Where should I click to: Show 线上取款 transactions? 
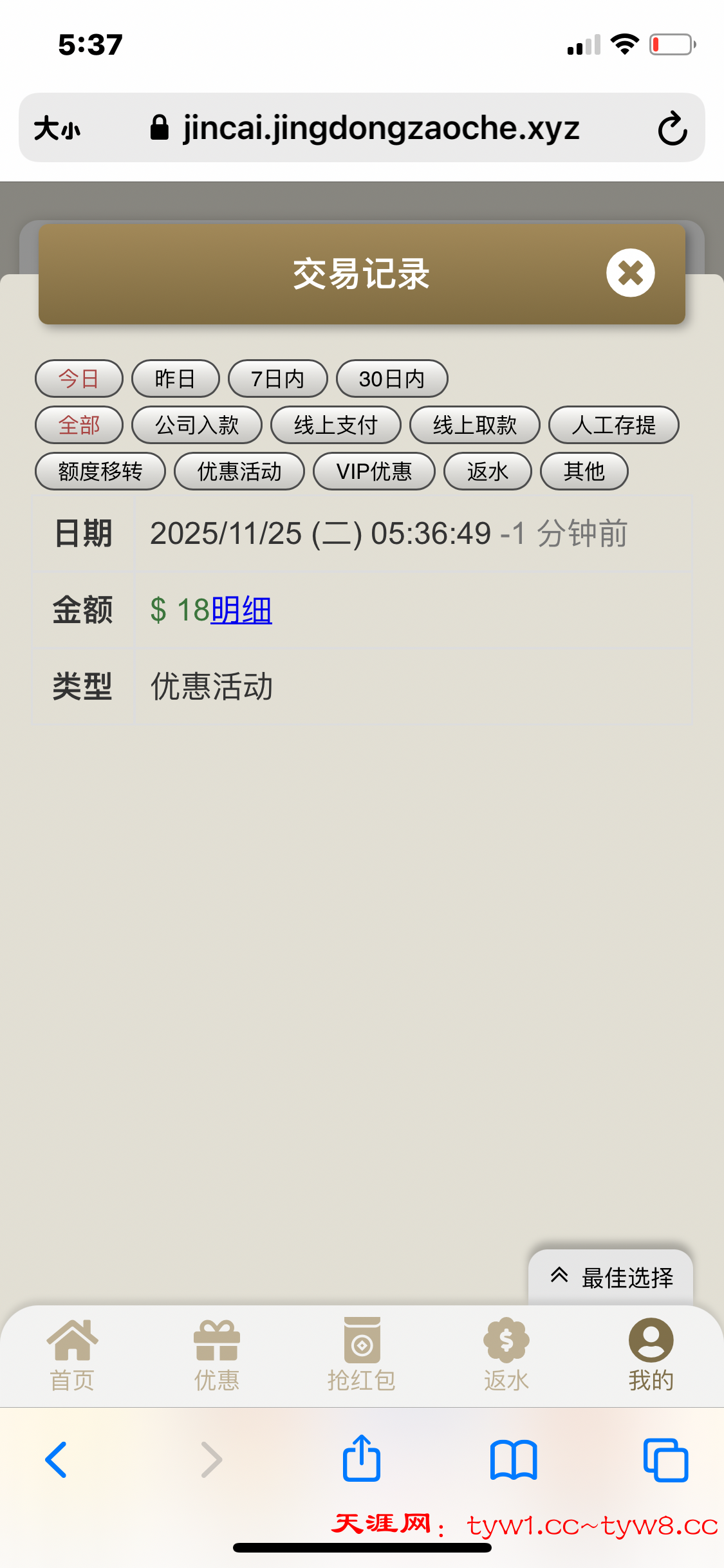474,425
